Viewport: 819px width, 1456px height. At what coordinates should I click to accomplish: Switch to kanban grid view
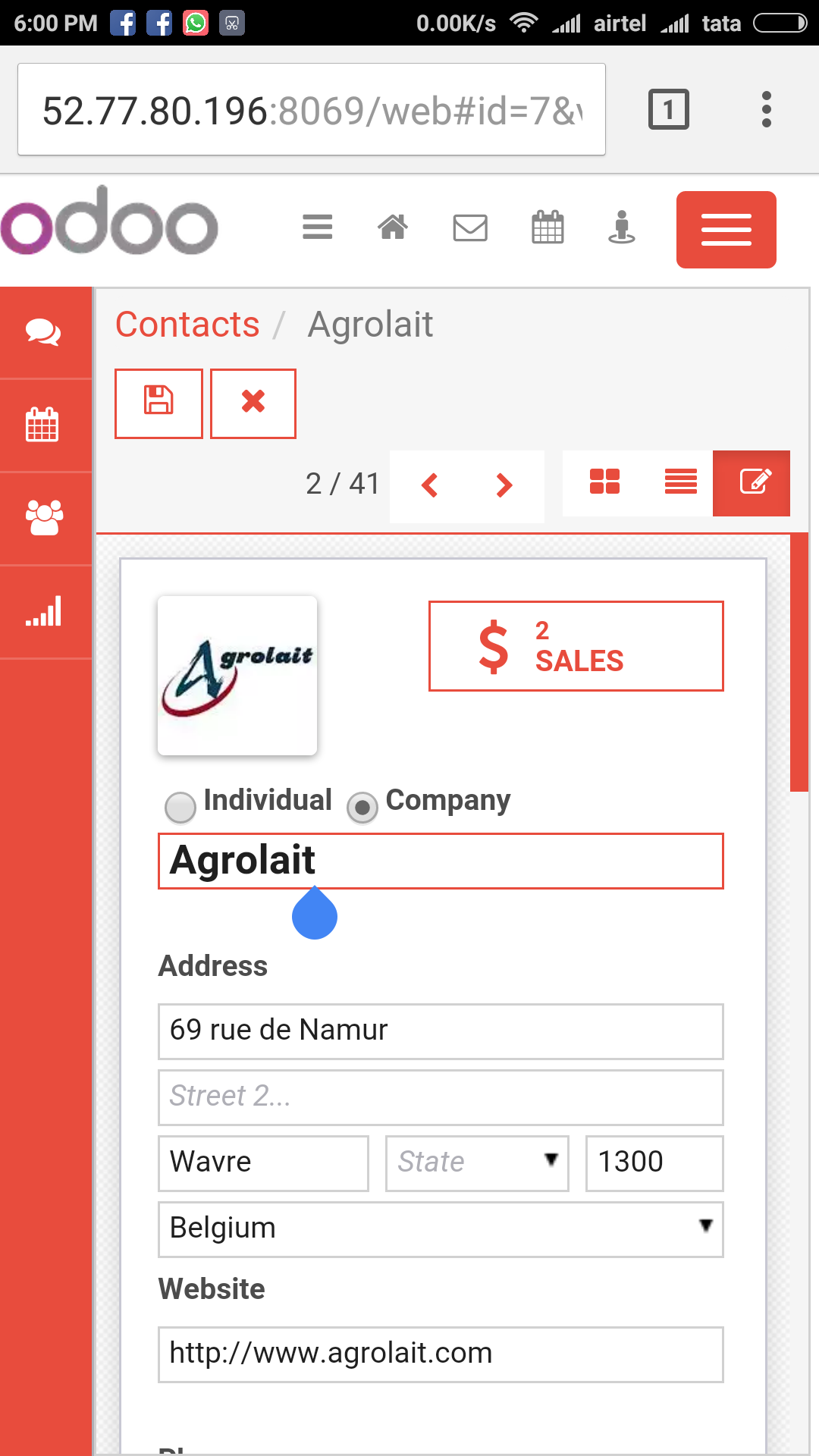click(x=604, y=482)
